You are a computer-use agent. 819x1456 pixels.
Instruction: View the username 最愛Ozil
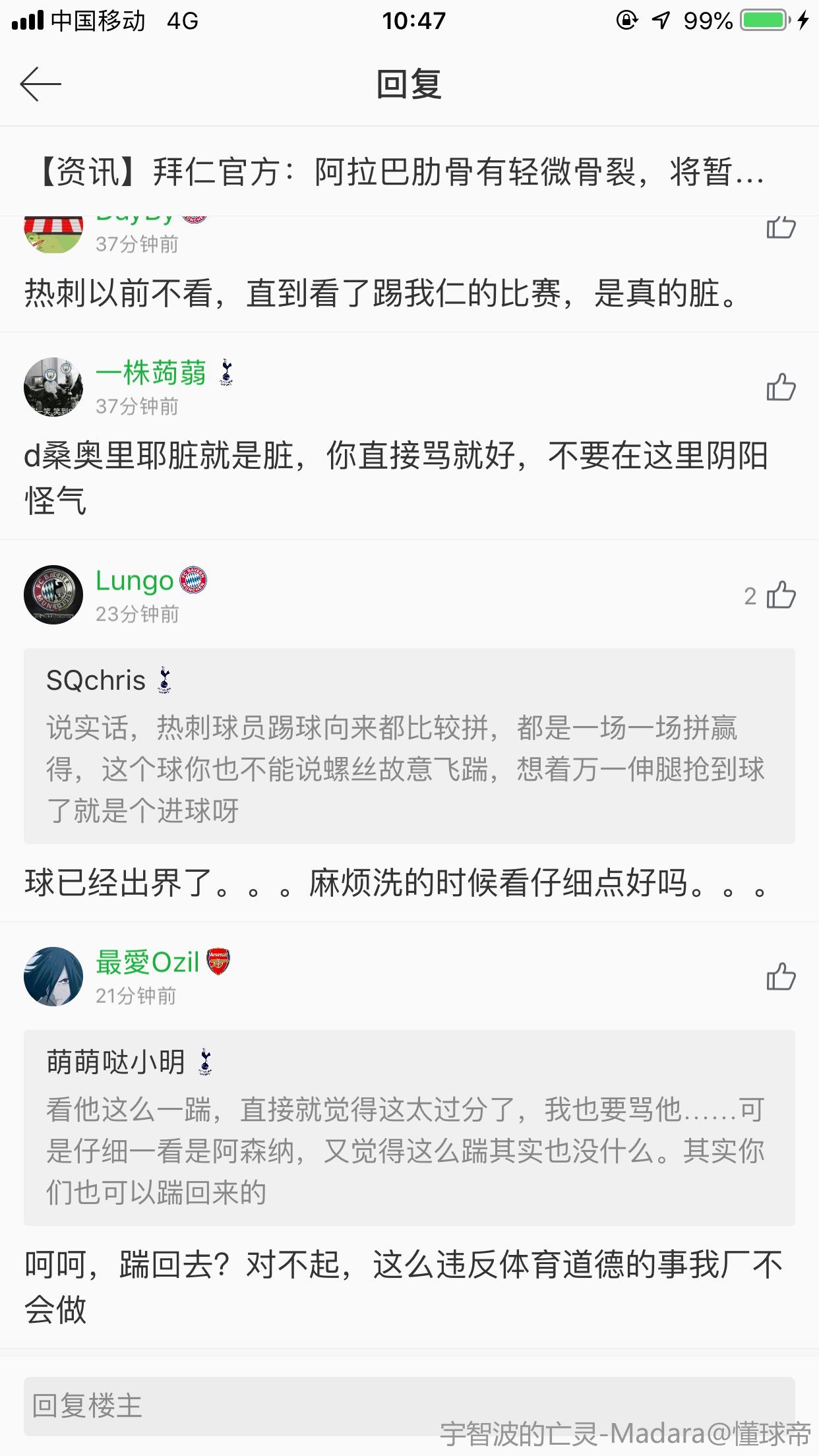[x=147, y=963]
